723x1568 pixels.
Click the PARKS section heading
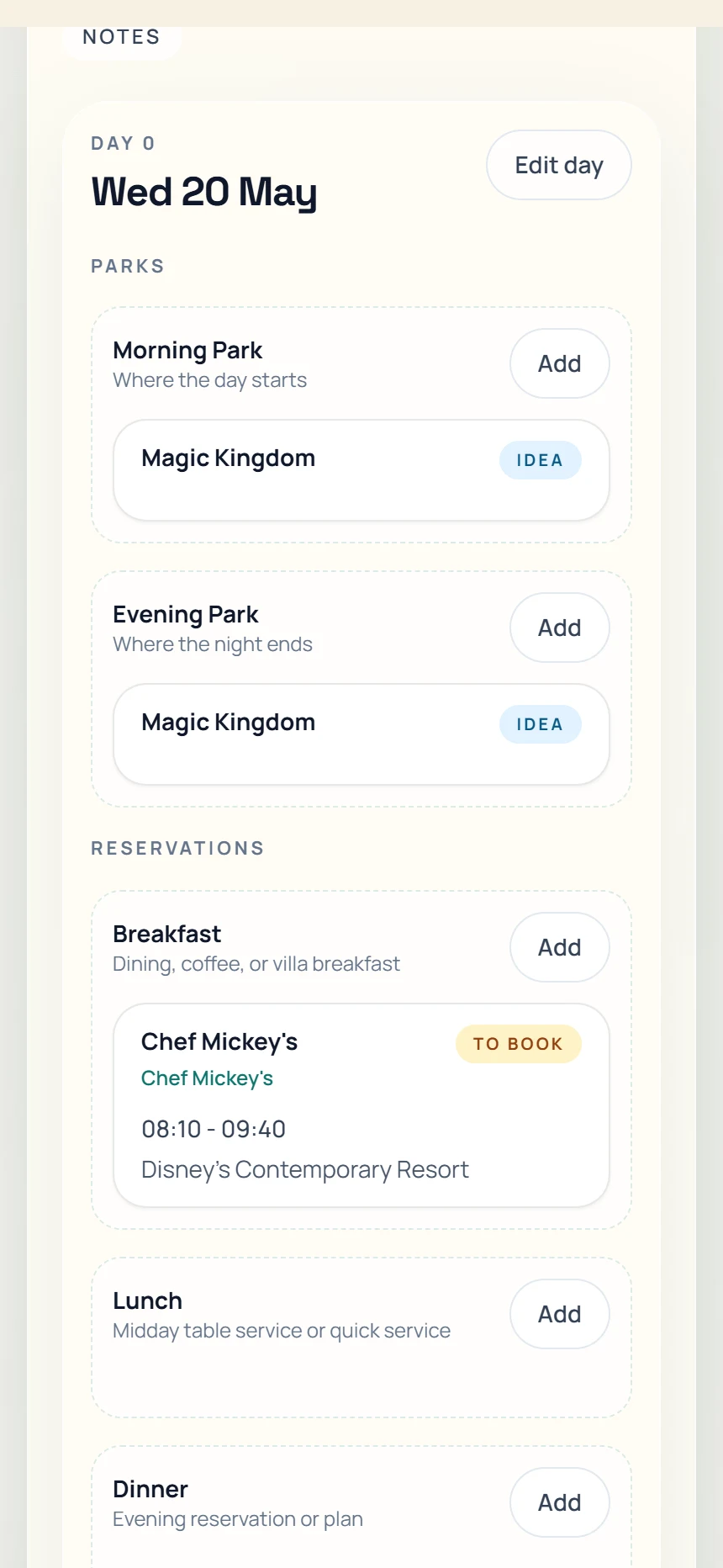coord(127,266)
